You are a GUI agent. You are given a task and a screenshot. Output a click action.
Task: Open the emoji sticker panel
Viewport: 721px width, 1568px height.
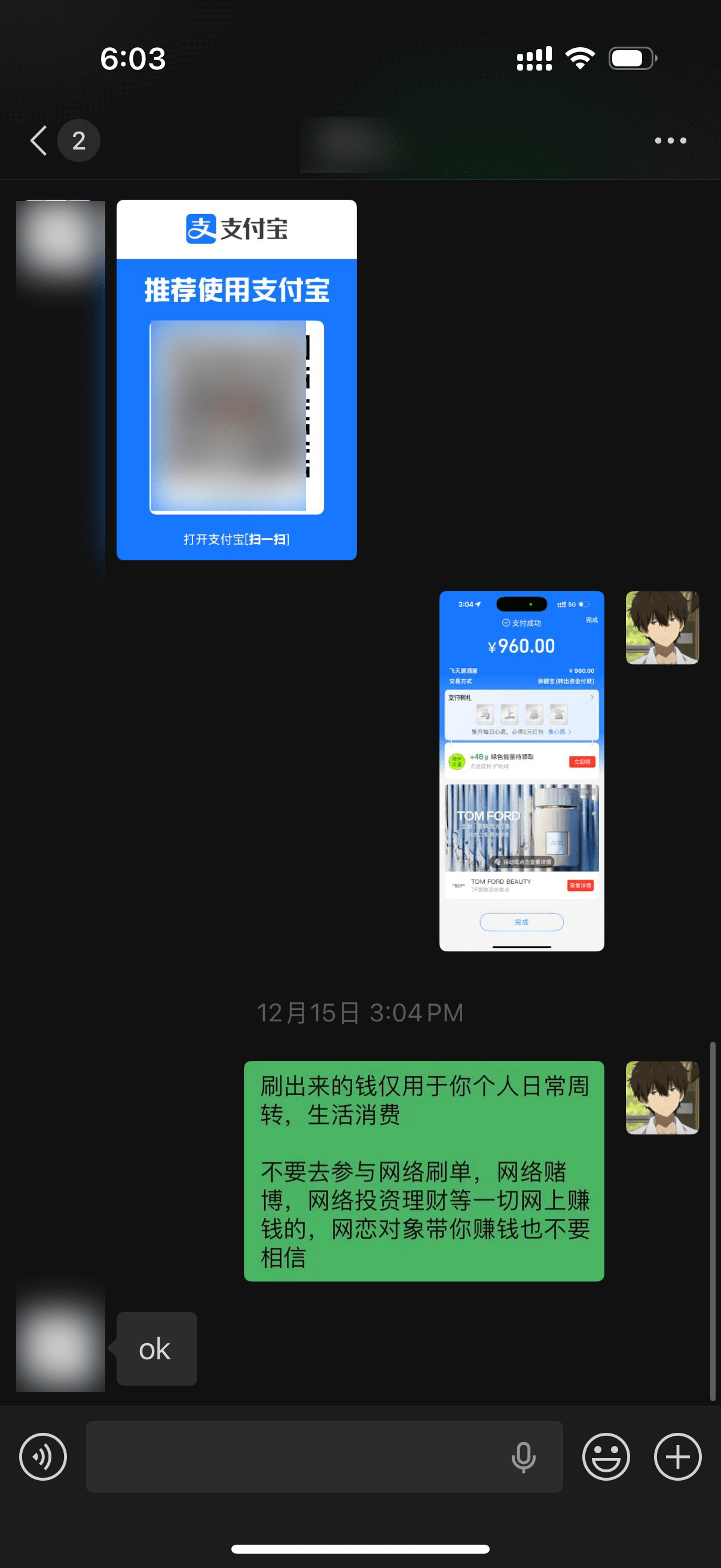[x=606, y=1457]
